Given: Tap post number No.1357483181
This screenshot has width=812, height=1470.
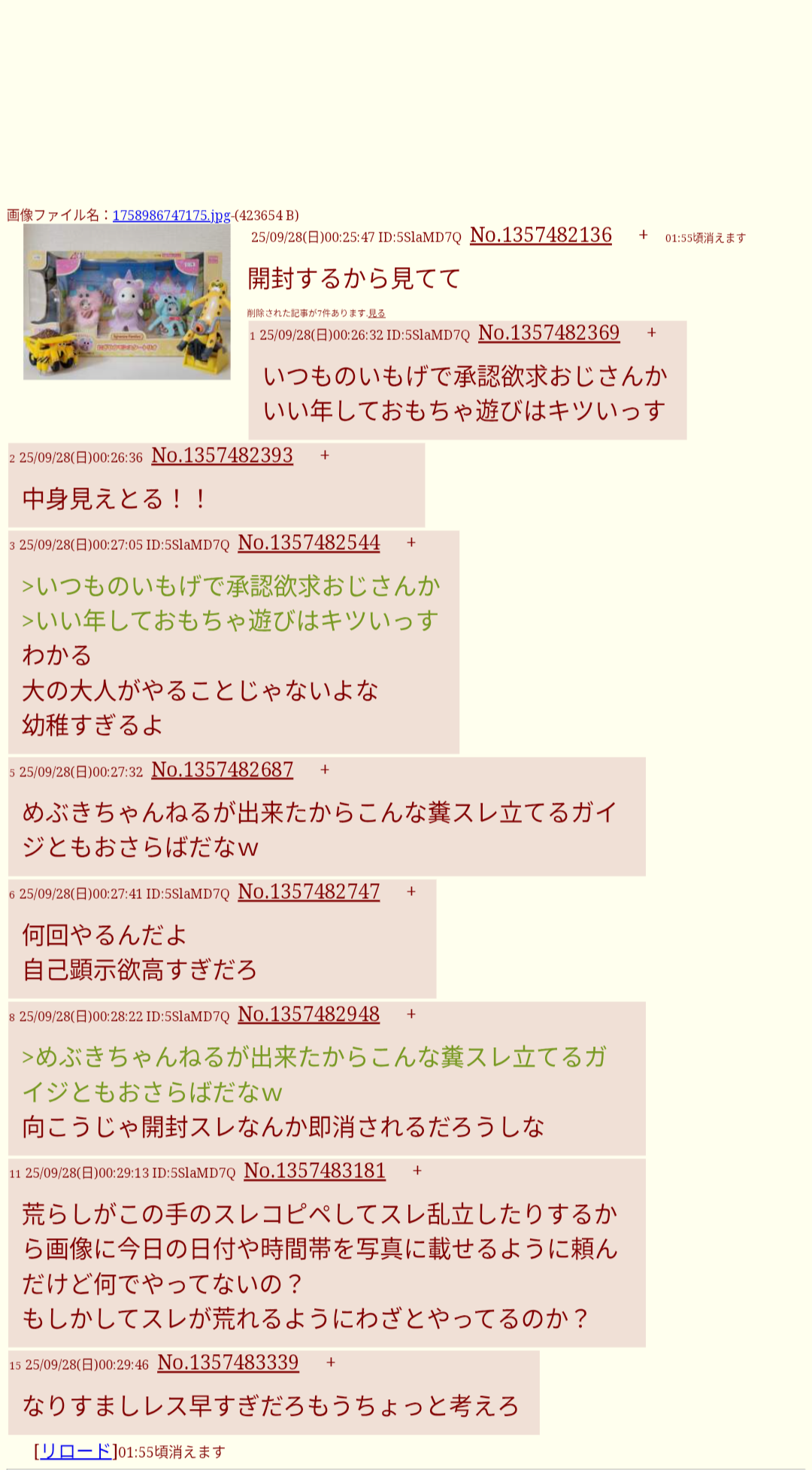Looking at the screenshot, I should [314, 1171].
